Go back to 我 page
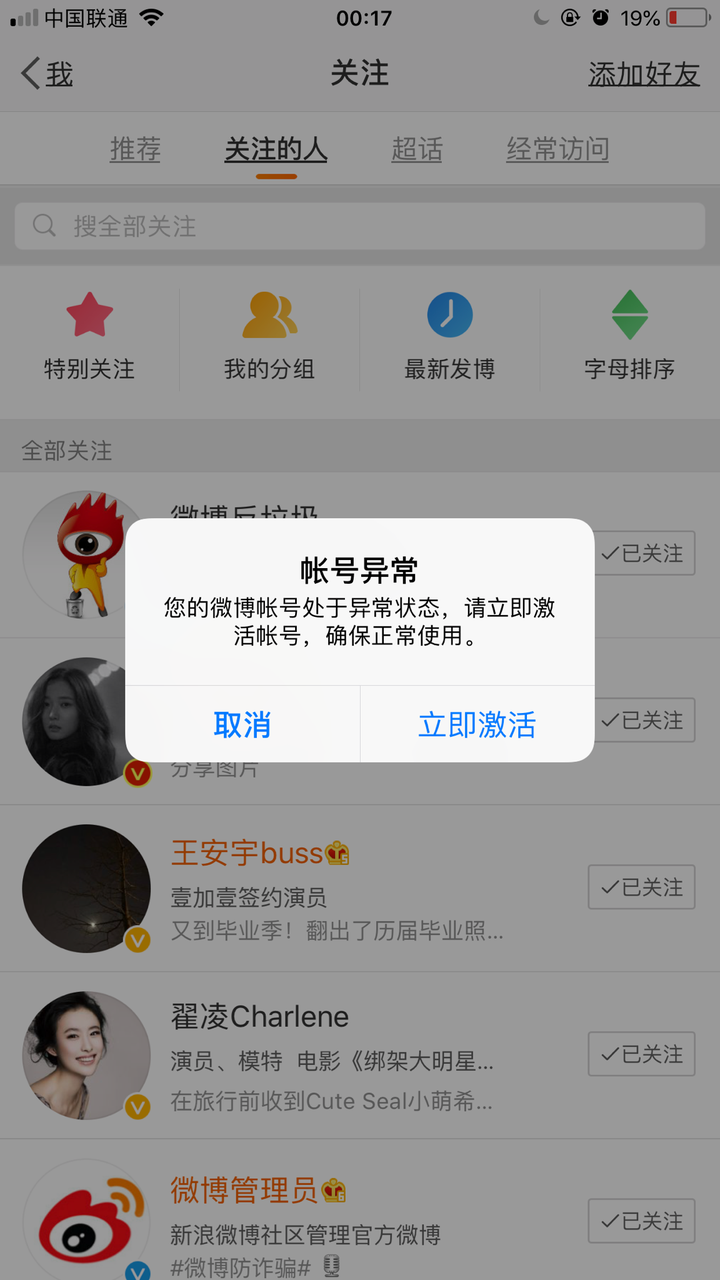Viewport: 720px width, 1280px height. (x=47, y=74)
